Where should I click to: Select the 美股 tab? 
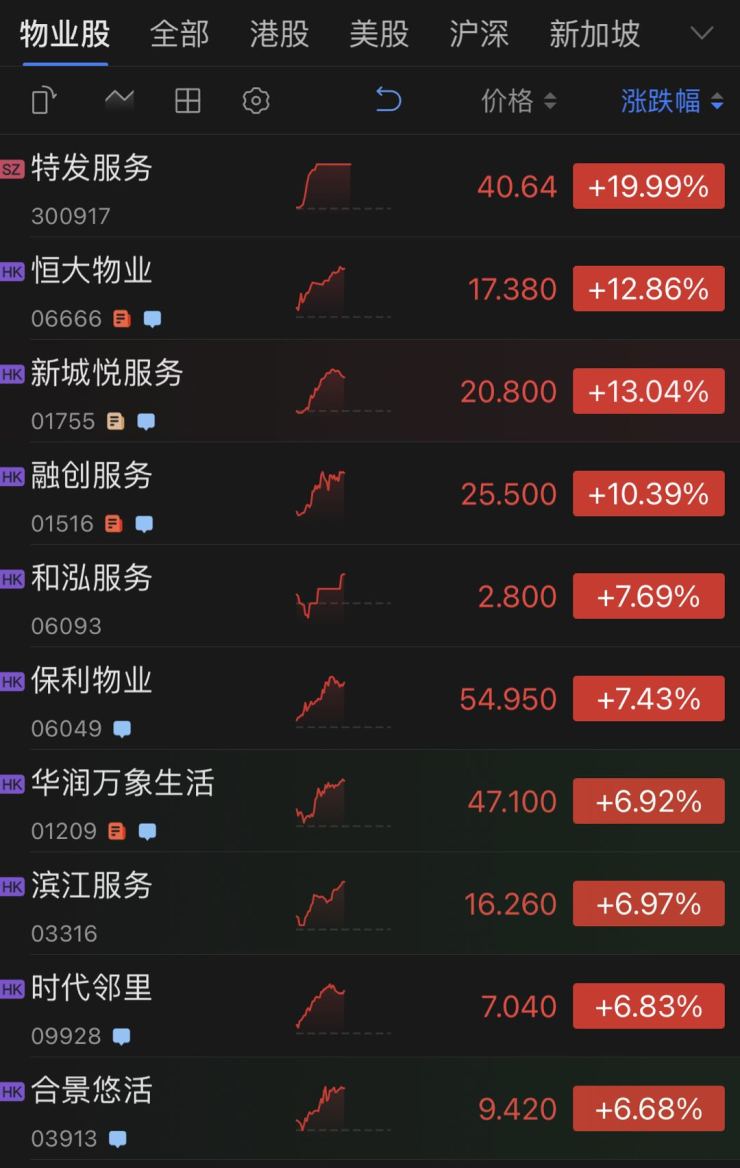pyautogui.click(x=379, y=35)
